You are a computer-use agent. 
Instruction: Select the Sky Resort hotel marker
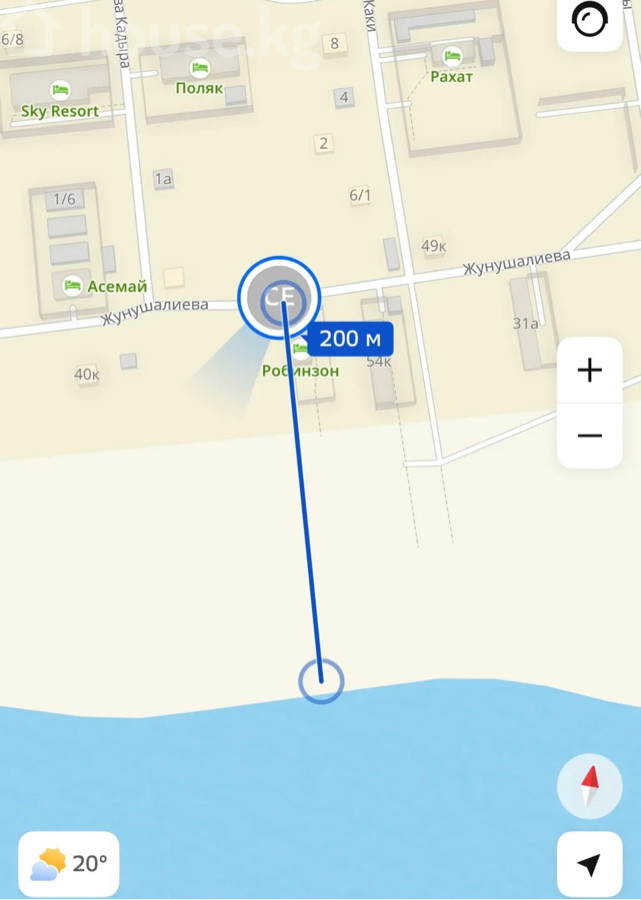(x=59, y=89)
